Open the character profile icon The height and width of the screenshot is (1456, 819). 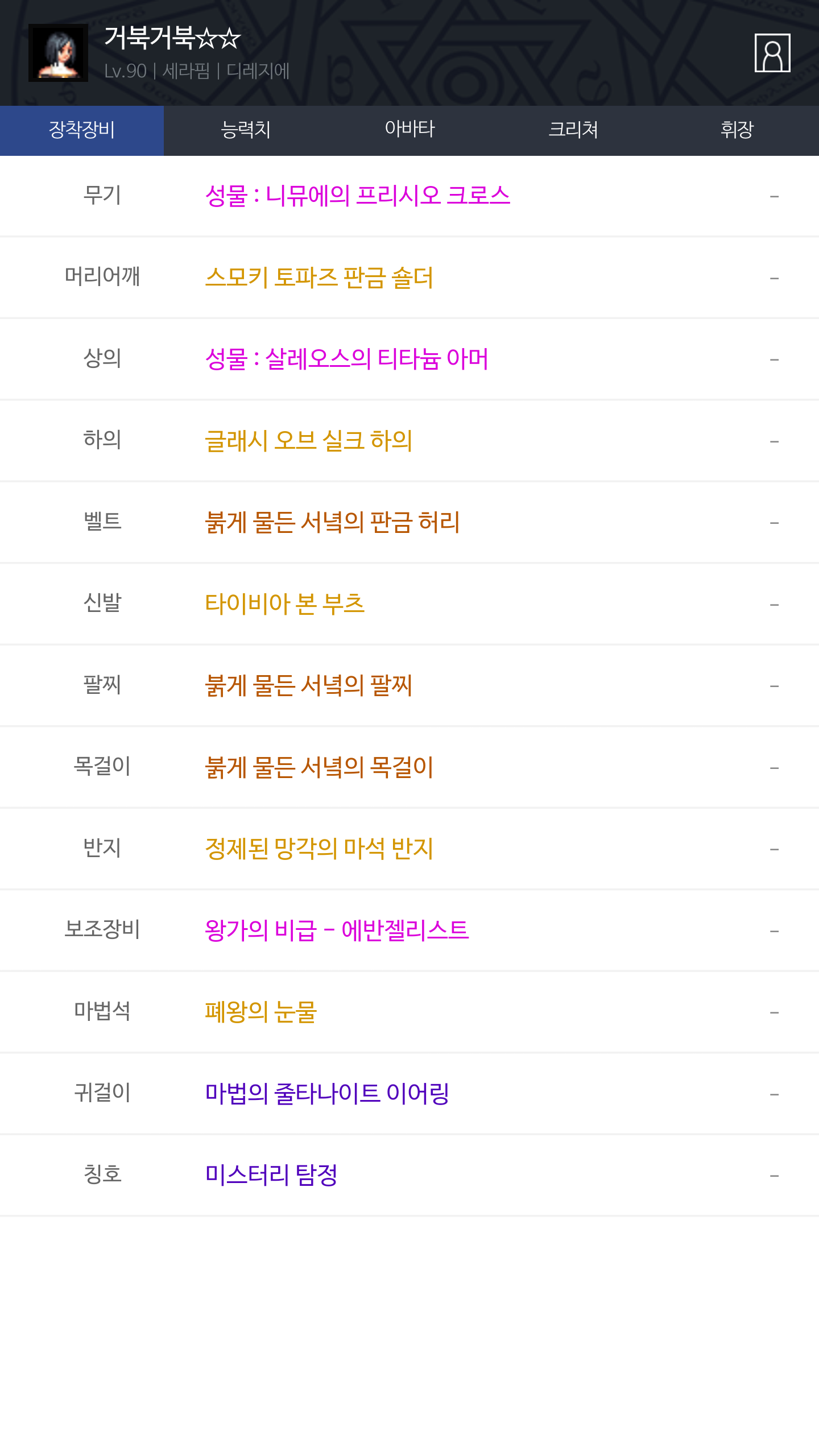click(x=772, y=53)
